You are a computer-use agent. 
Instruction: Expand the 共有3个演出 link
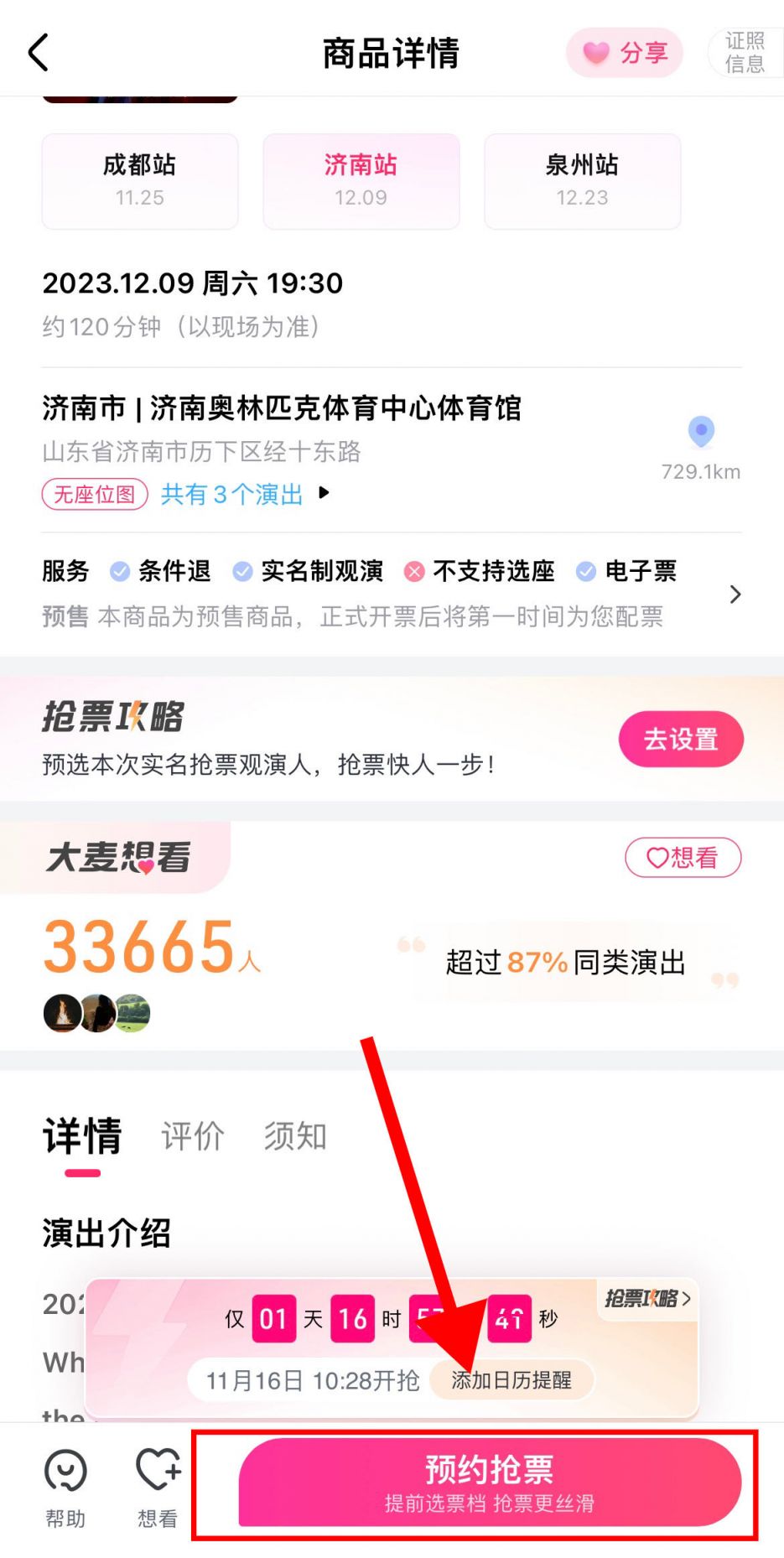pos(244,494)
